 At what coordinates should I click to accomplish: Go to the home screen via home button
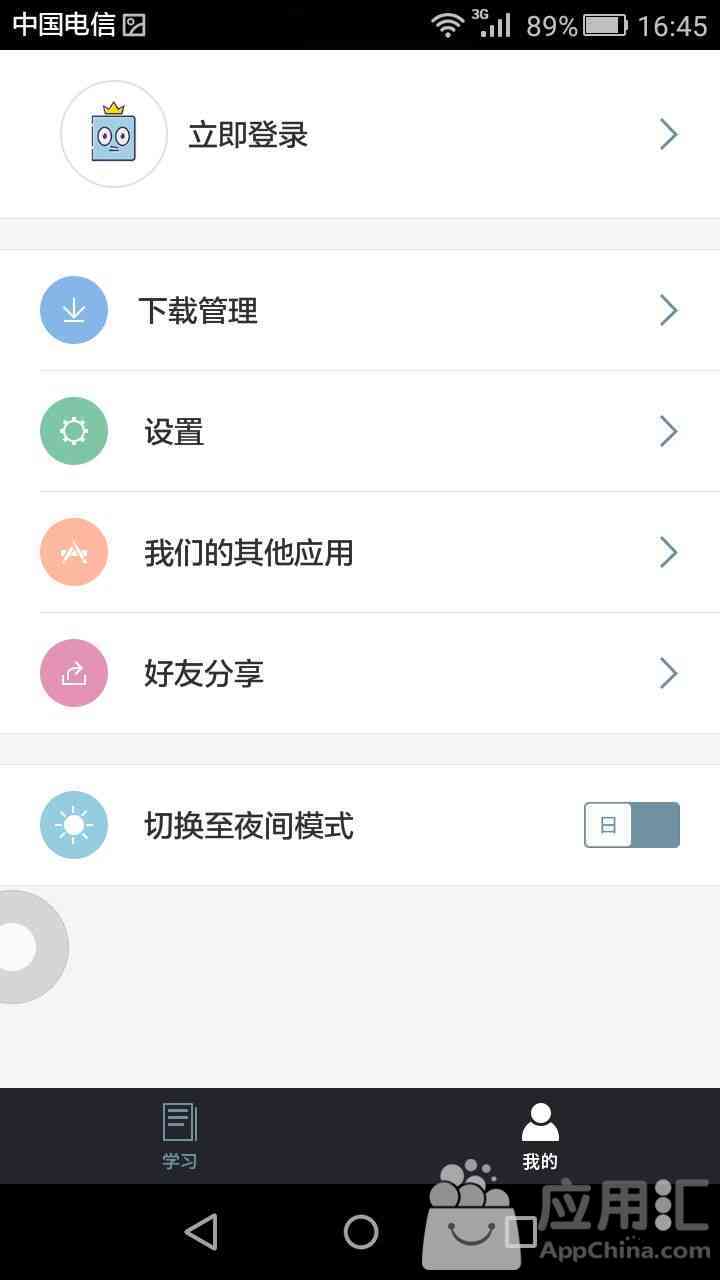tap(361, 1232)
